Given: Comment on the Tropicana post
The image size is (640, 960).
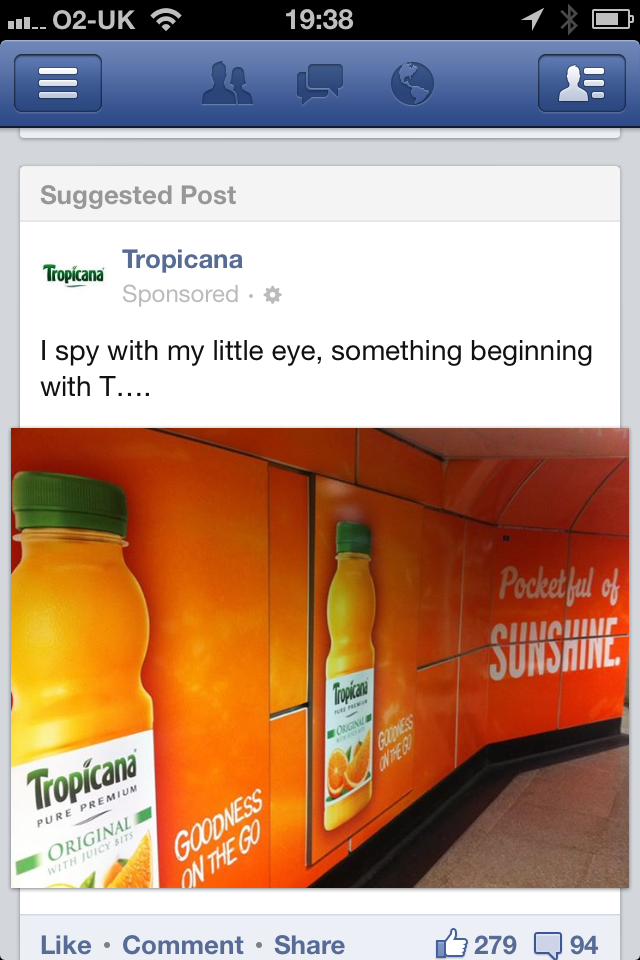Looking at the screenshot, I should (183, 944).
